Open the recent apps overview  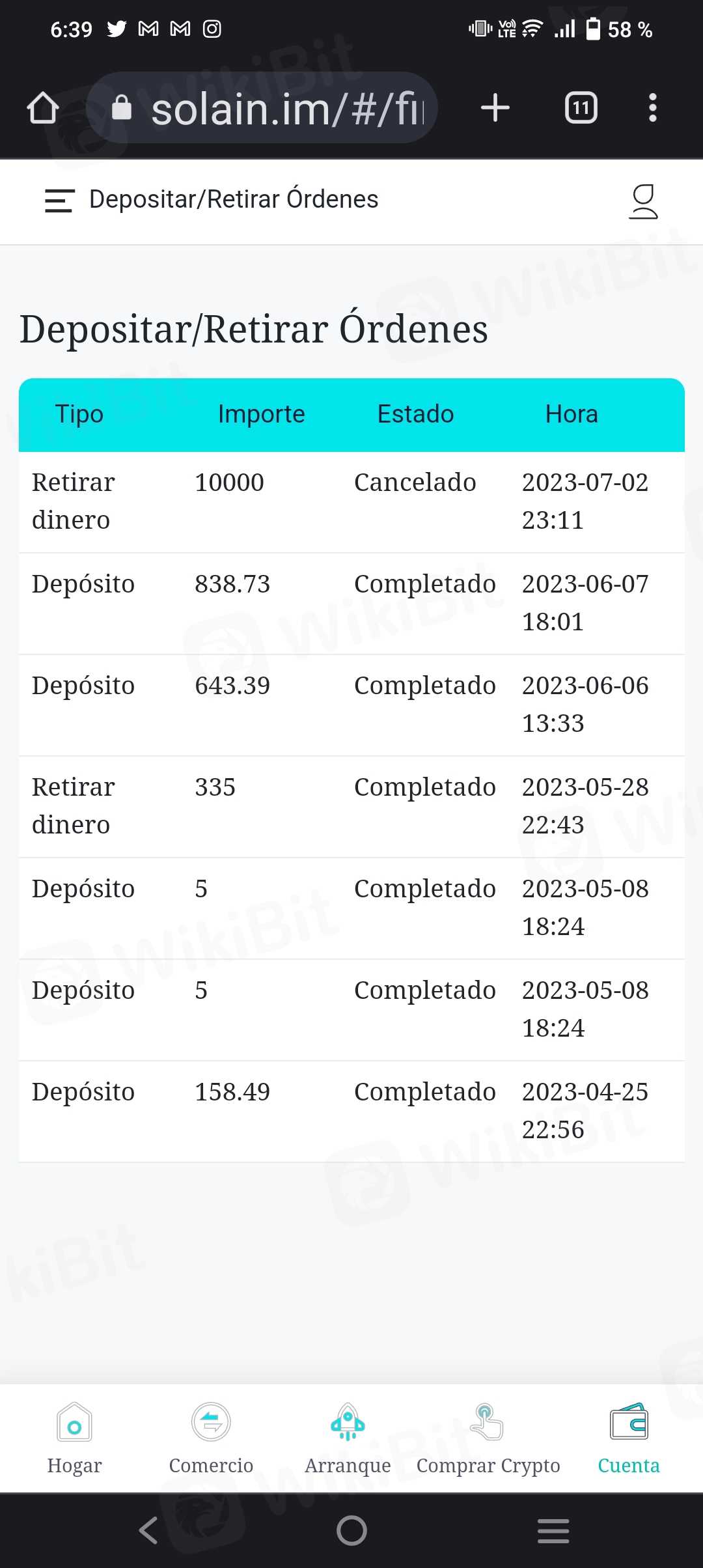tap(553, 1531)
